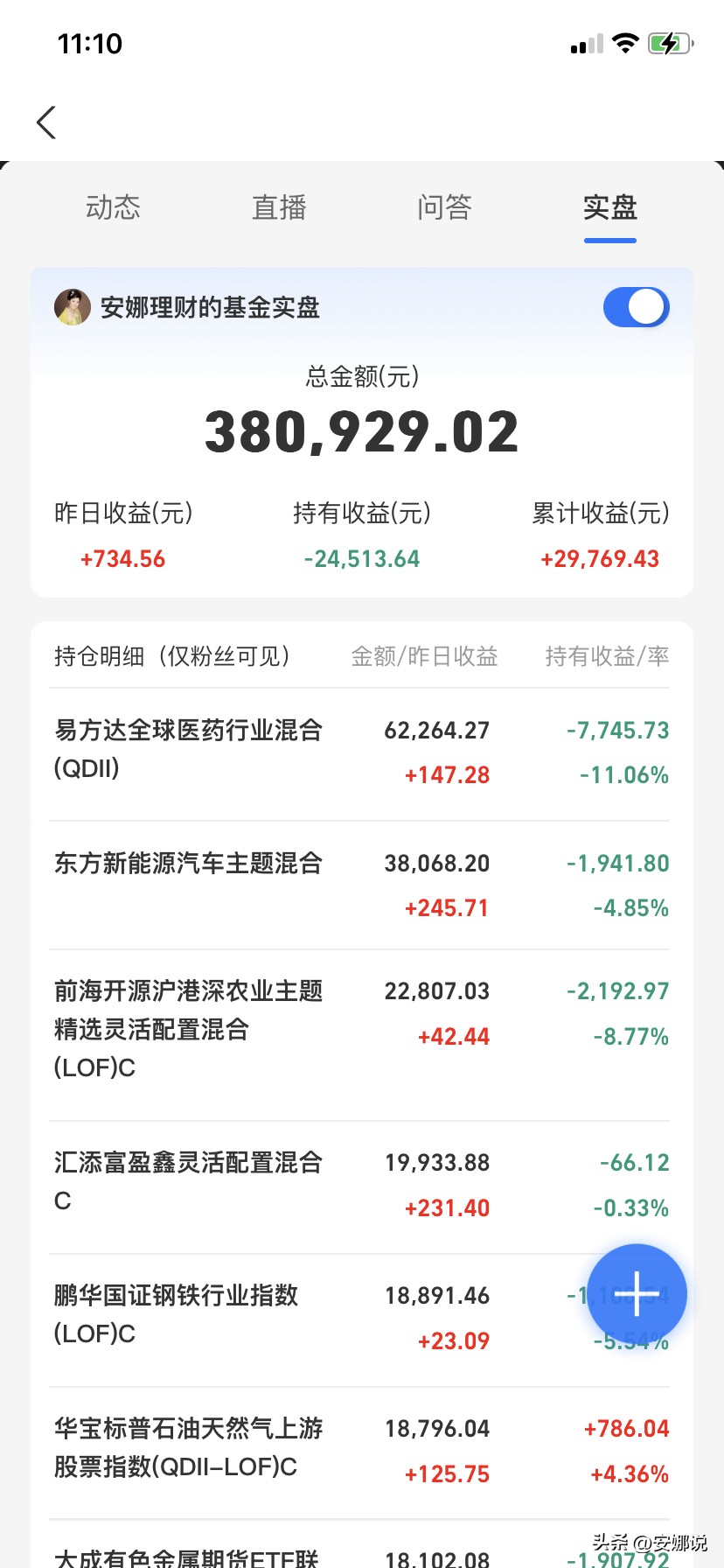Open the floating plus action button
Screen dimensions: 724x1568
636,1293
